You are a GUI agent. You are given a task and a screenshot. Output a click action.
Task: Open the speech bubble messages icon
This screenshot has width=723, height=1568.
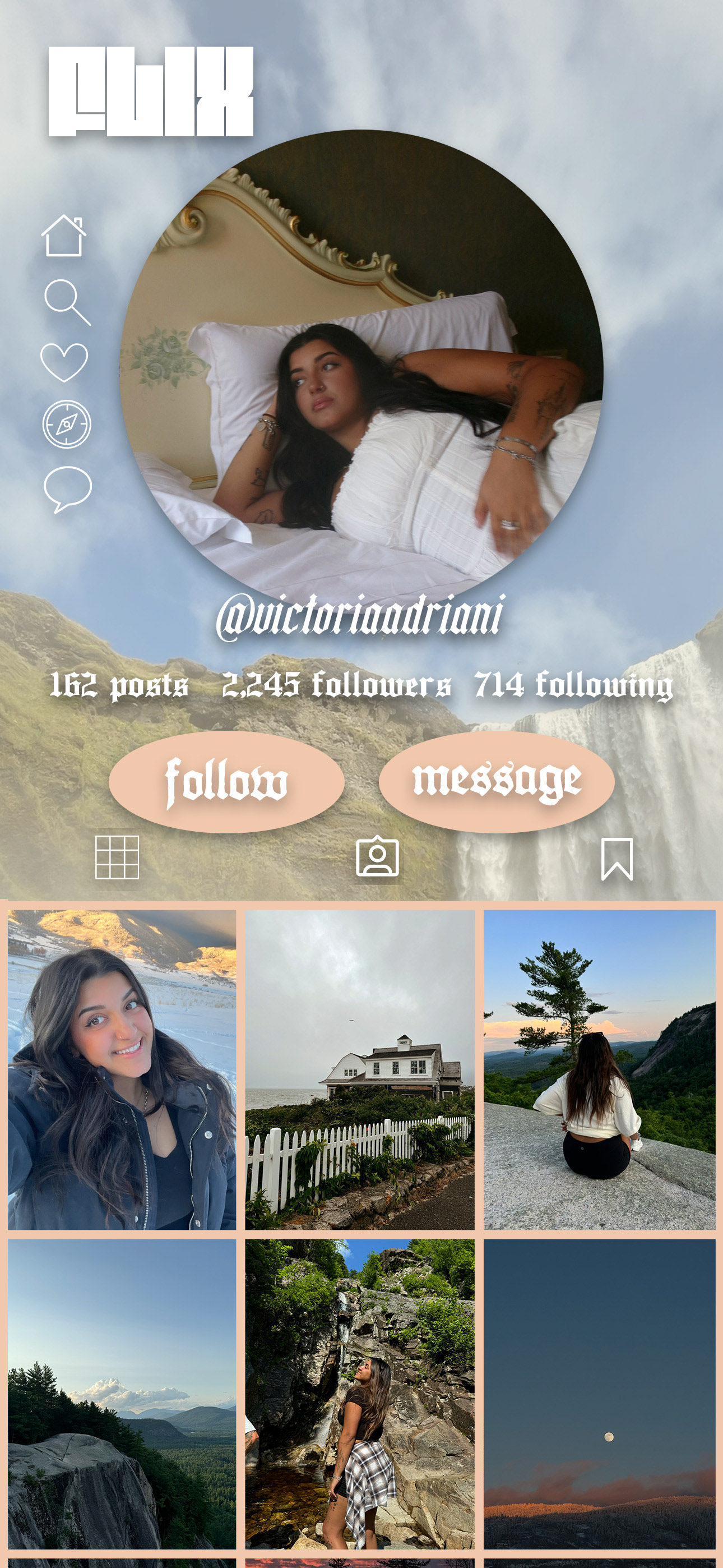(68, 489)
